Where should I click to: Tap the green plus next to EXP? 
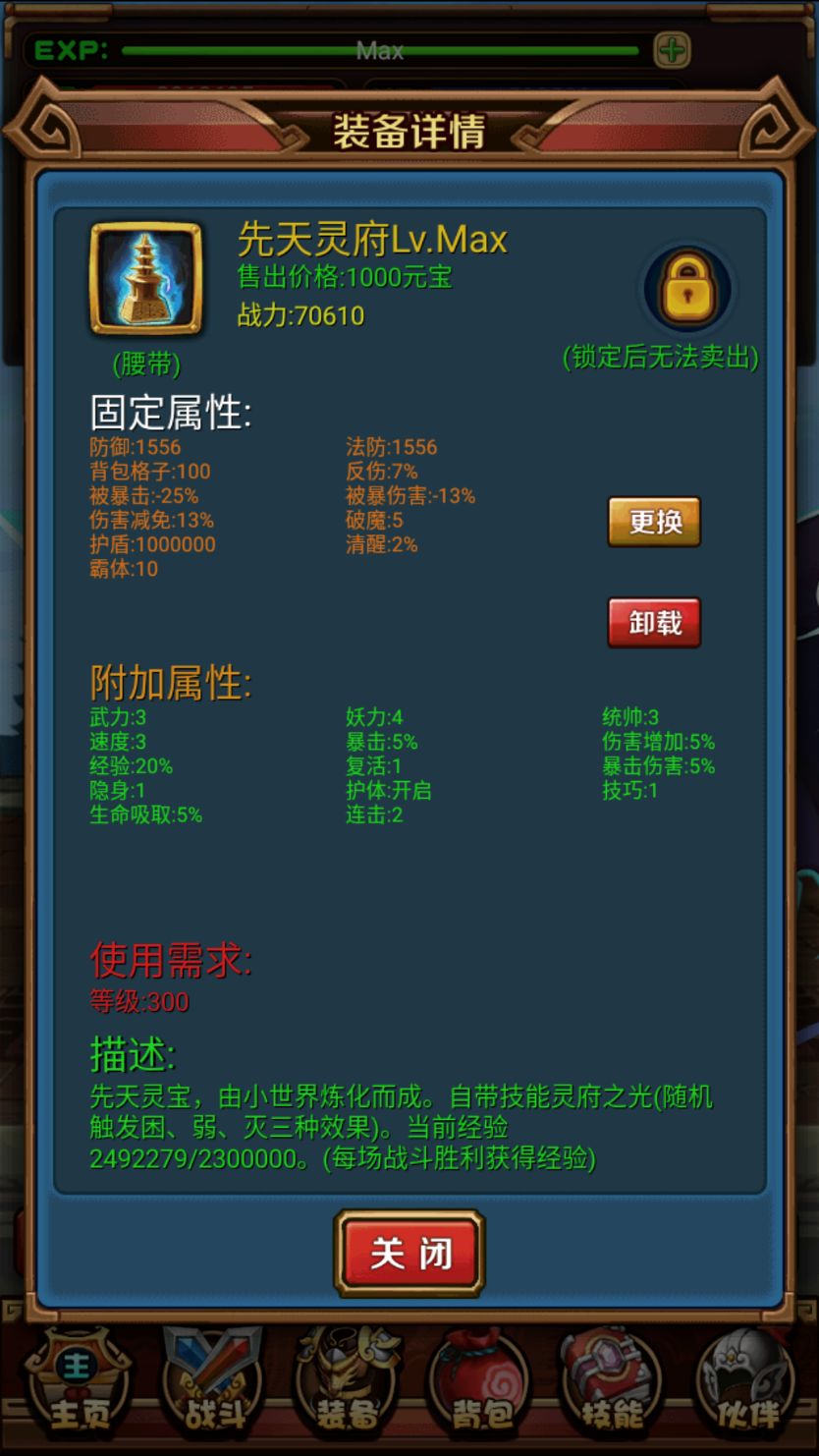click(x=673, y=50)
